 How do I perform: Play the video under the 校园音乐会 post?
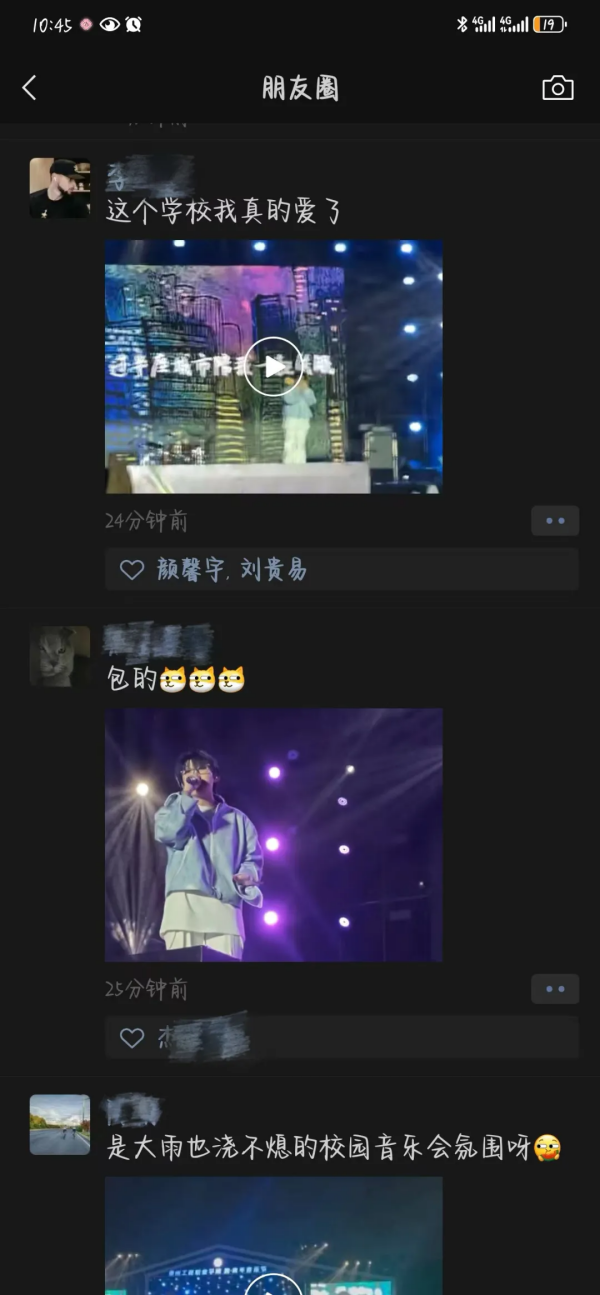[273, 1283]
